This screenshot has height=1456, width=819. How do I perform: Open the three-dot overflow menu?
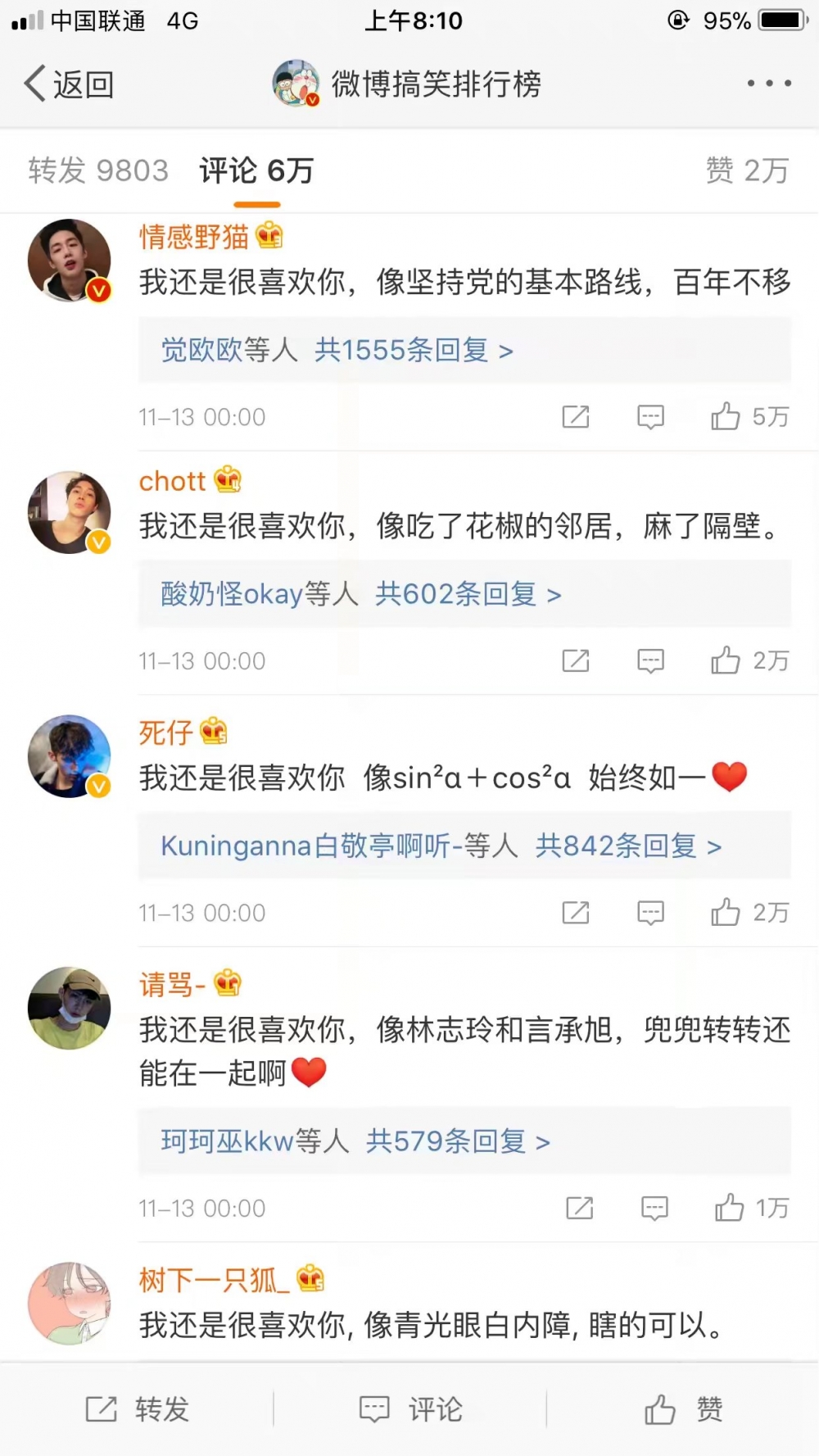(x=769, y=84)
